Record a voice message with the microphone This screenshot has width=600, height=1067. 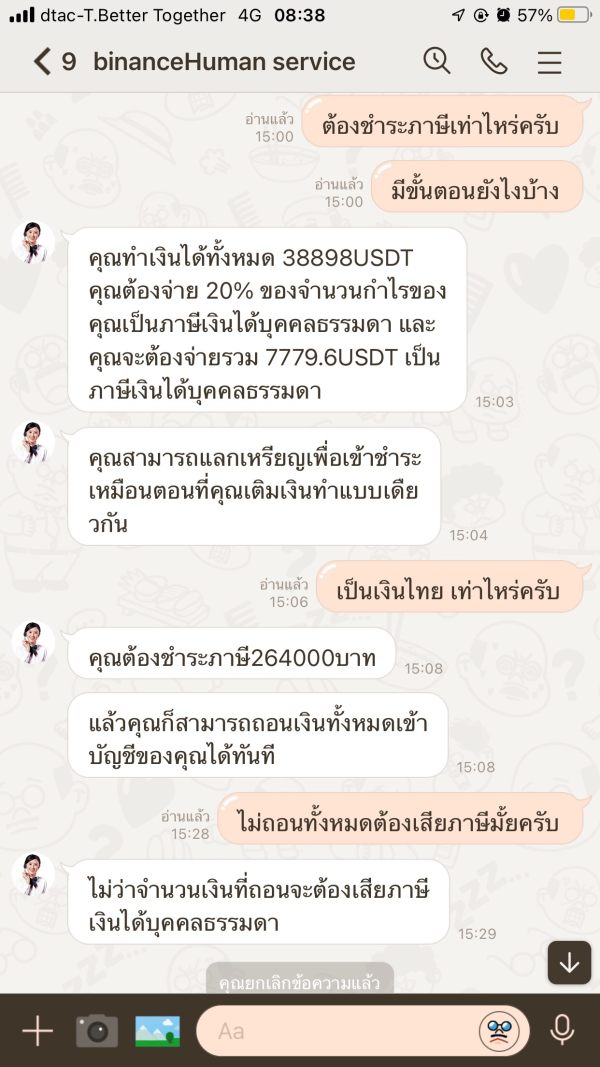click(x=562, y=1030)
